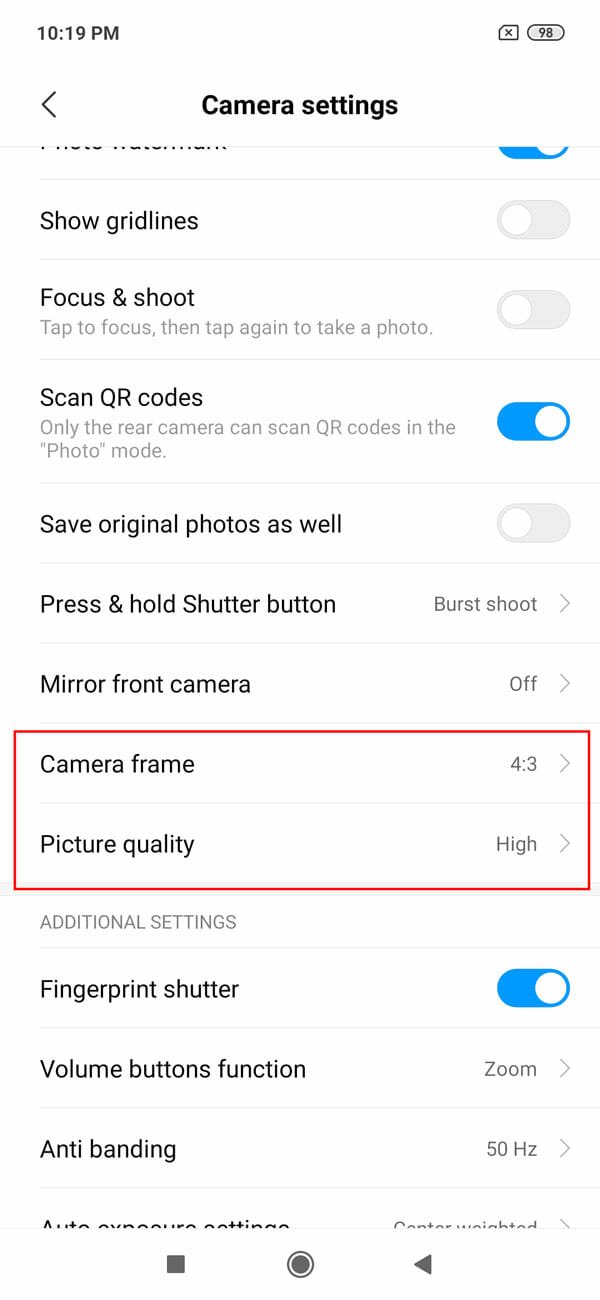The image size is (600, 1300).
Task: Disable Scan QR codes
Action: tap(533, 422)
